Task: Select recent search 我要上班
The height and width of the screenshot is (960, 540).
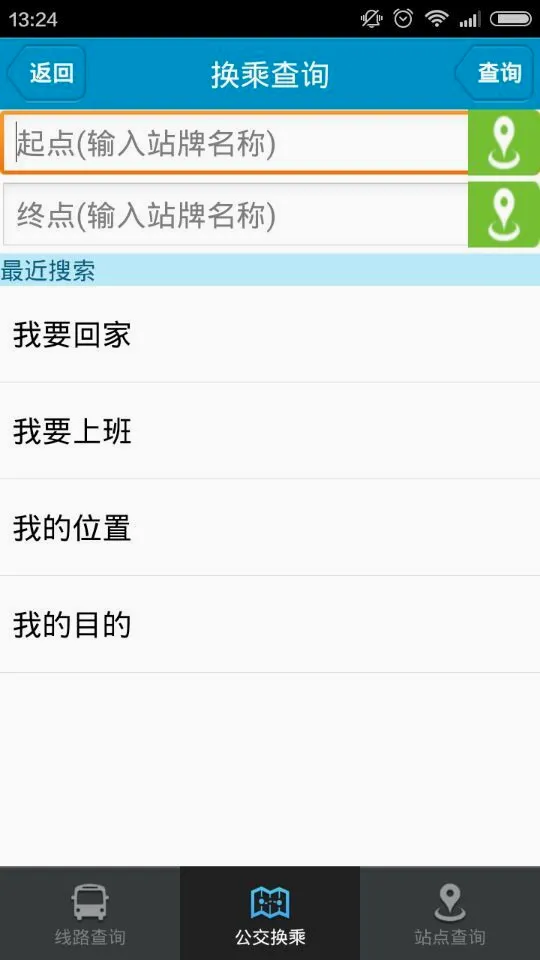Action: point(270,431)
